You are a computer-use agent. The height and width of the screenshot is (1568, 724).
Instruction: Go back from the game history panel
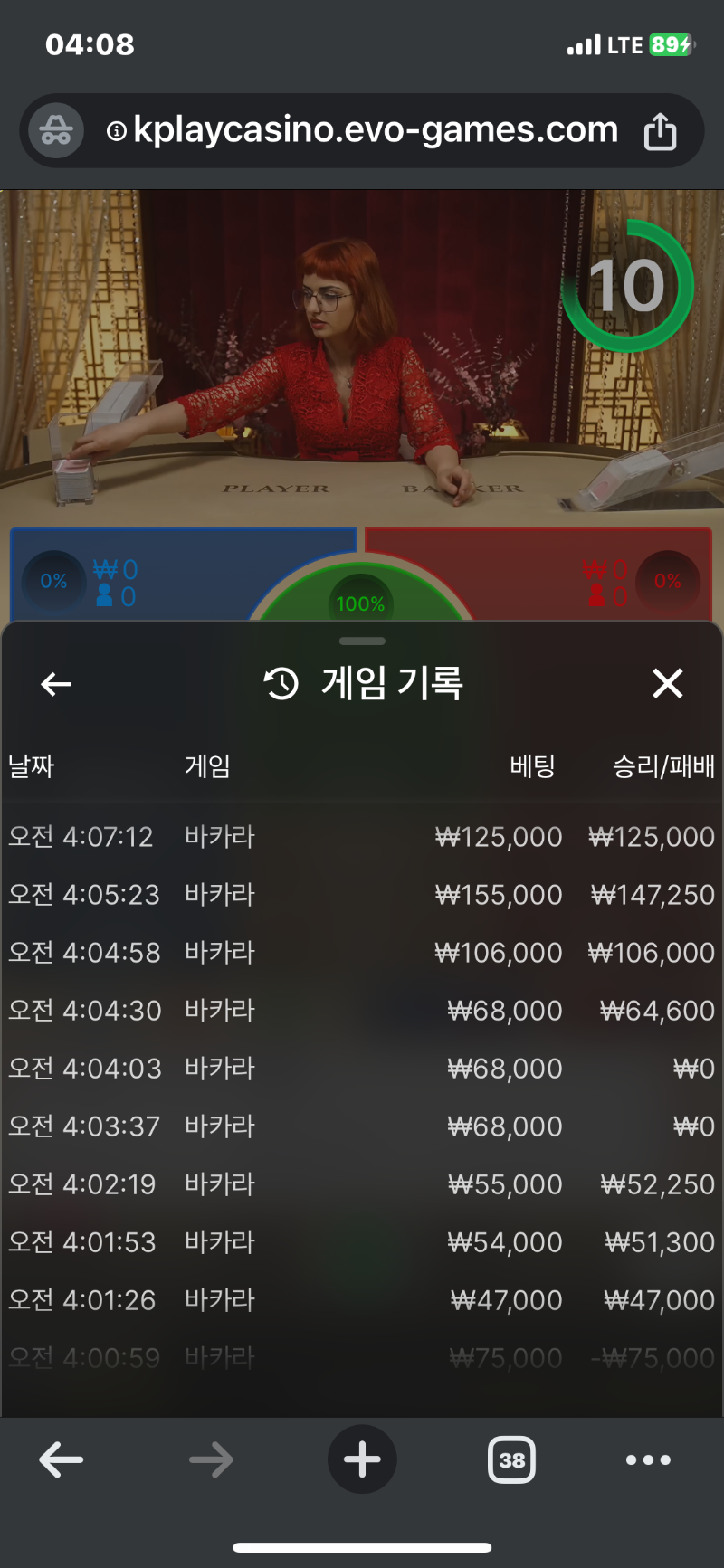point(56,684)
